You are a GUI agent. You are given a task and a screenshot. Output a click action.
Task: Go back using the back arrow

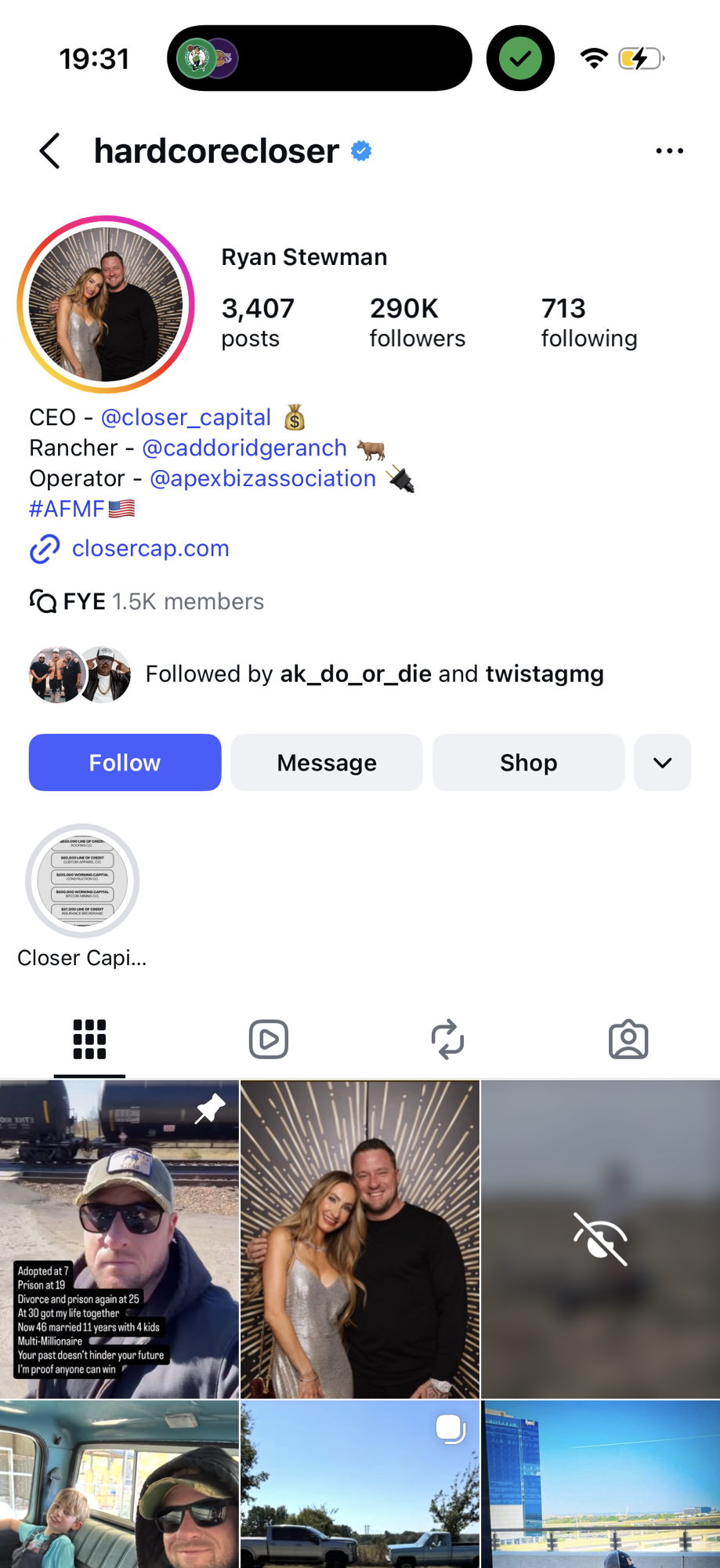pyautogui.click(x=50, y=151)
